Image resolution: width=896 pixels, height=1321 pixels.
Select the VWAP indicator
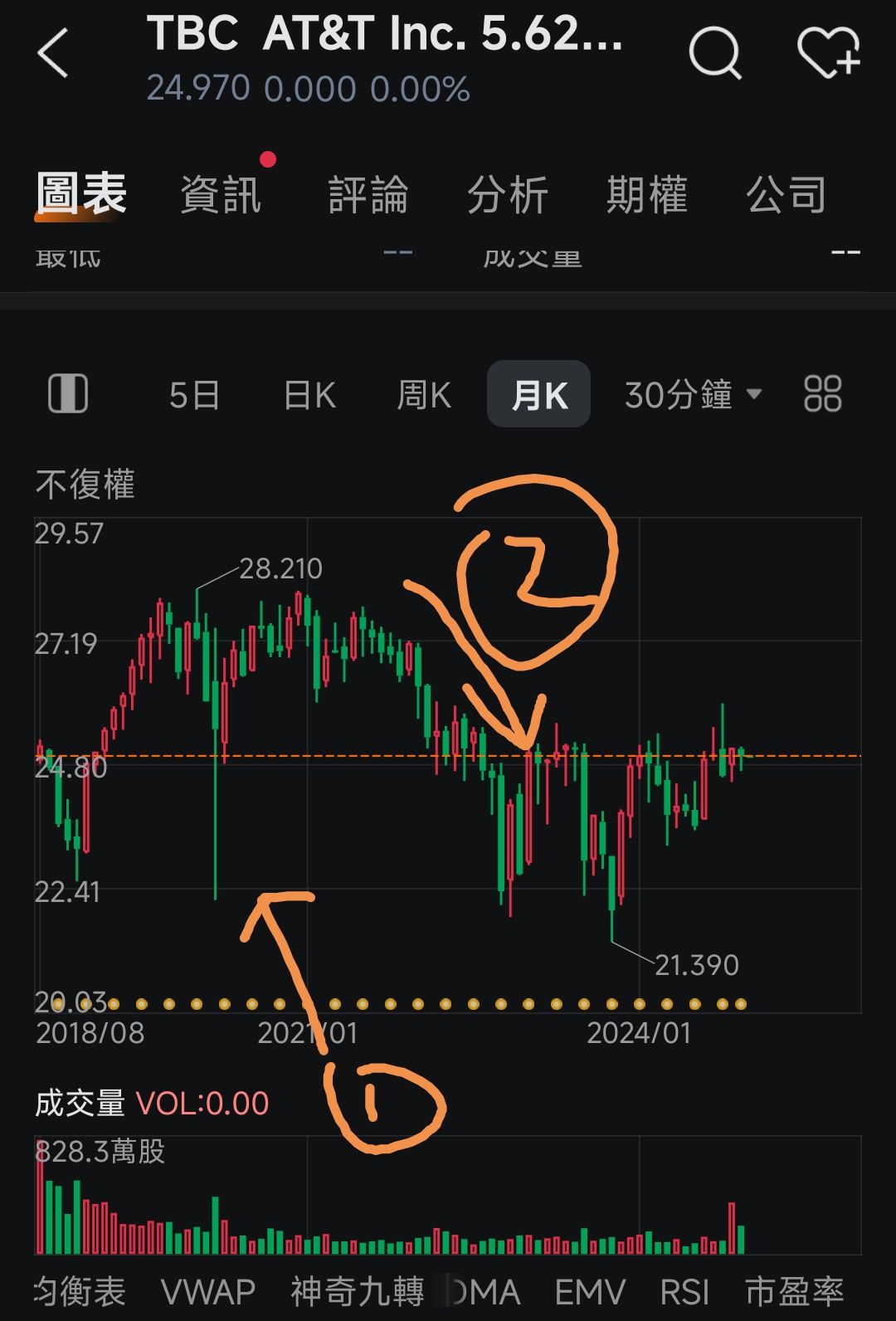[207, 1292]
